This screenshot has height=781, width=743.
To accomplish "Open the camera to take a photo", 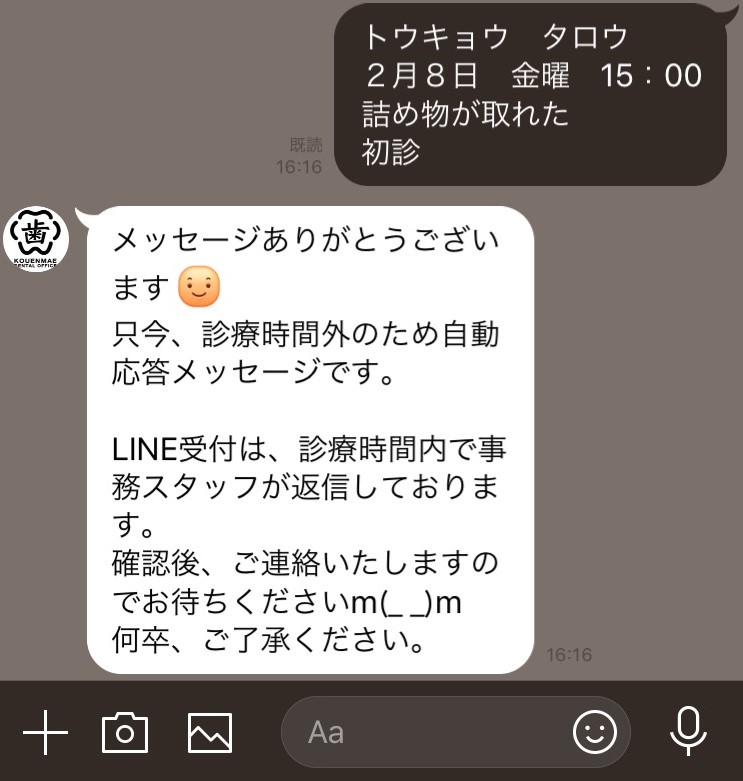I will (x=125, y=733).
